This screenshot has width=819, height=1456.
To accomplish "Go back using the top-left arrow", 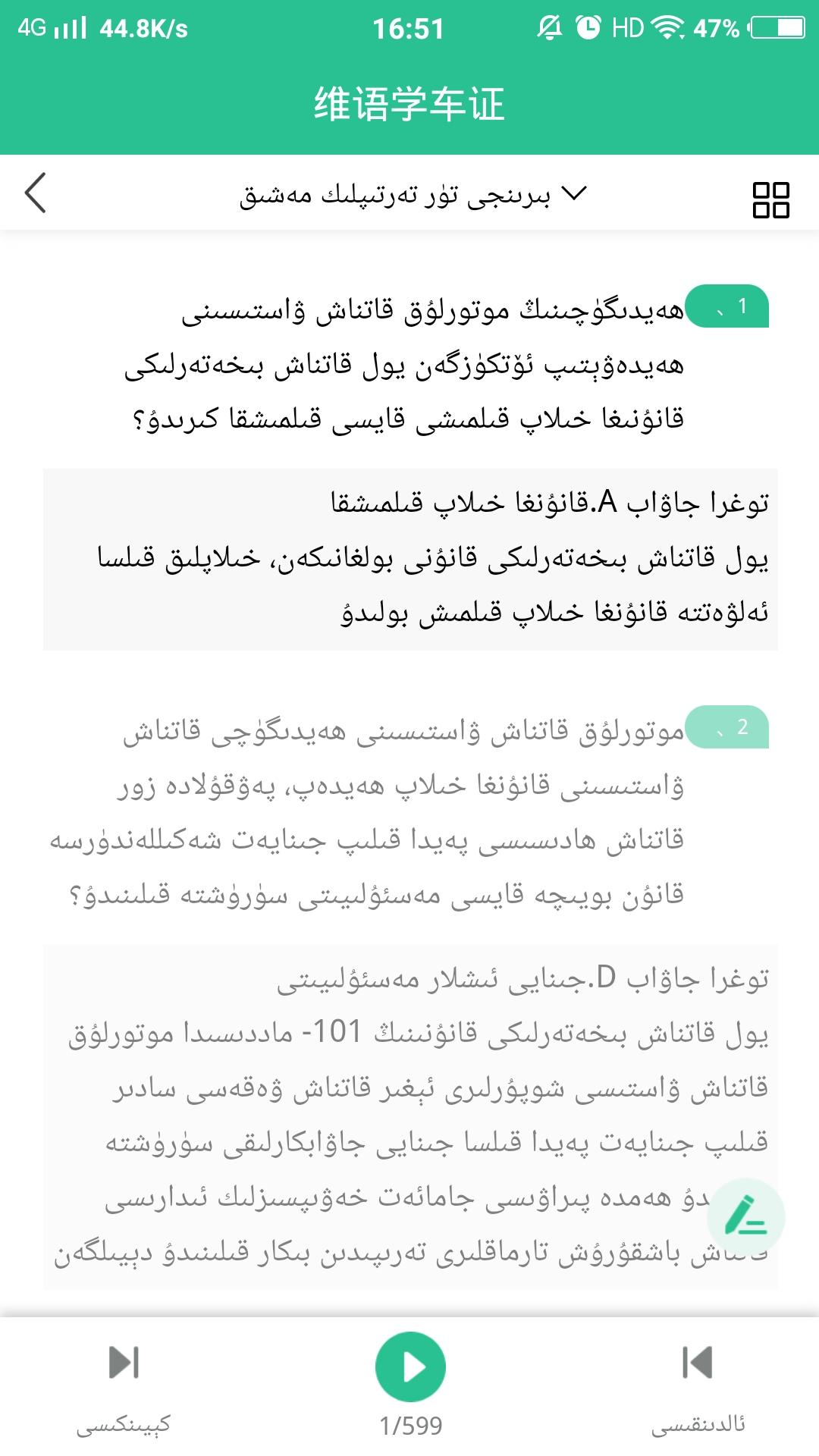I will pos(36,193).
